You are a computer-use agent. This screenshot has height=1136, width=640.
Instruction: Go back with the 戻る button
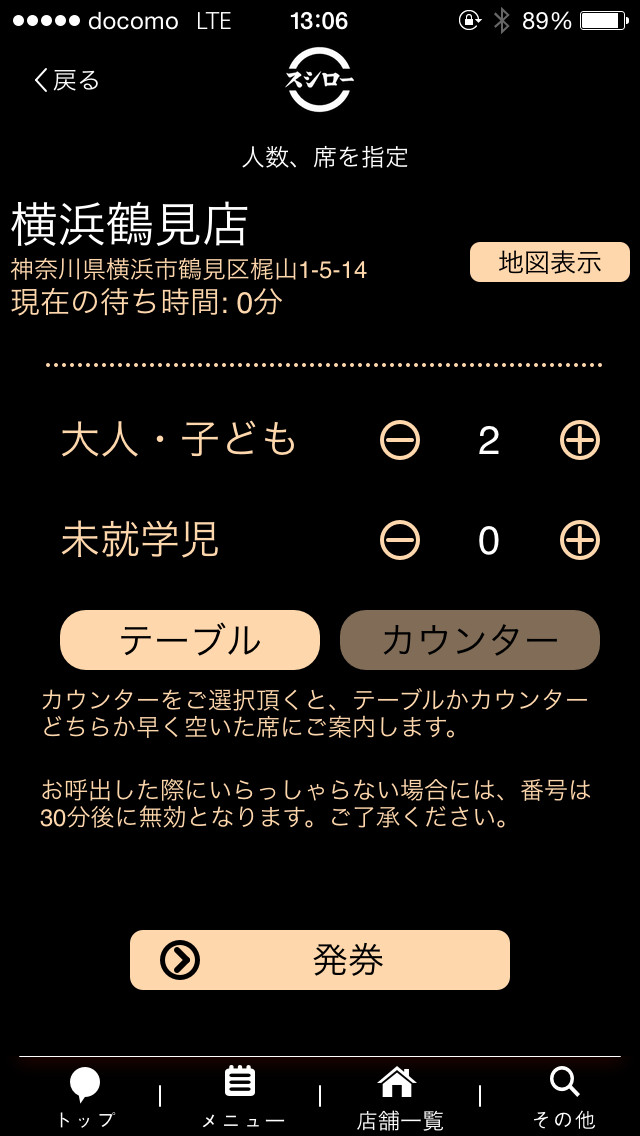[66, 81]
